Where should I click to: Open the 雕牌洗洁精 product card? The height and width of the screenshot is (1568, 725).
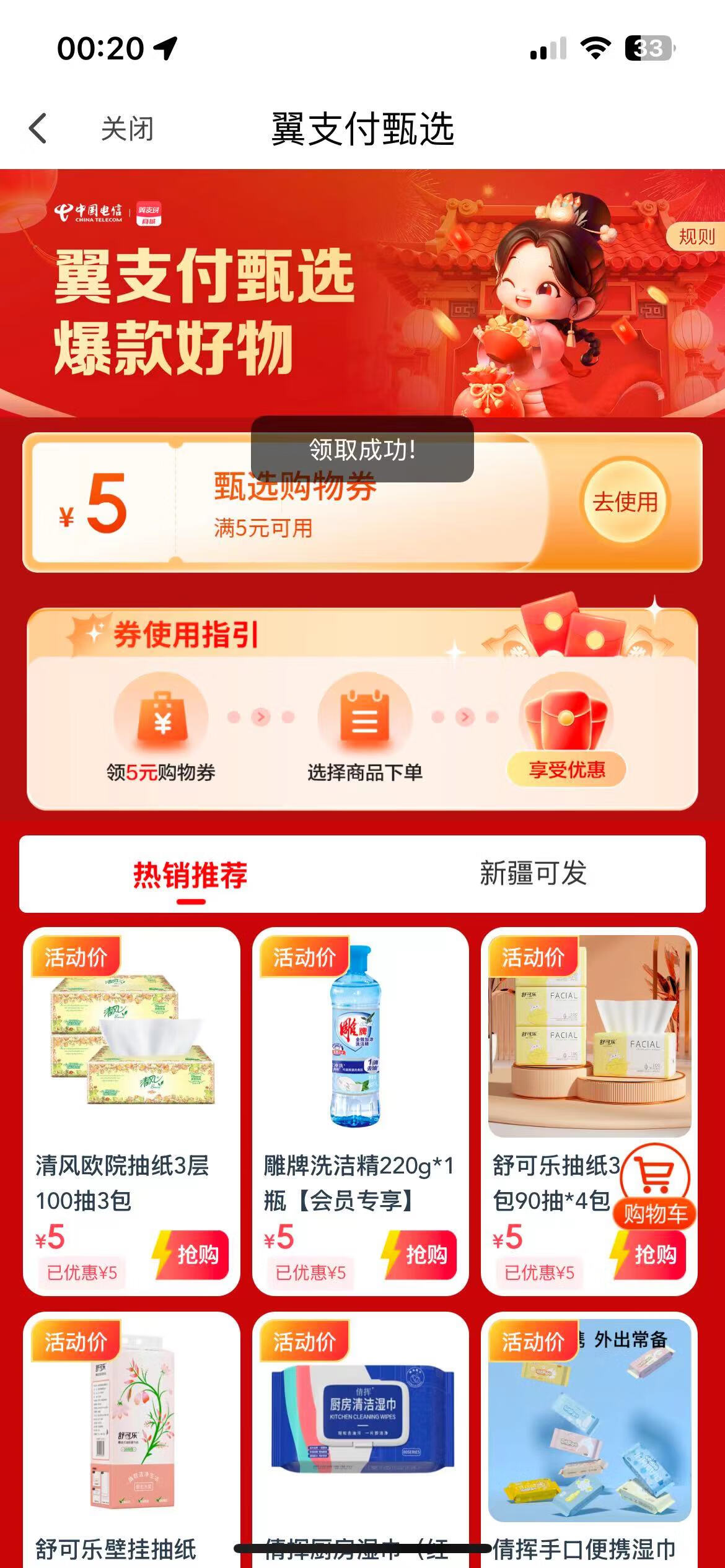tap(360, 1053)
